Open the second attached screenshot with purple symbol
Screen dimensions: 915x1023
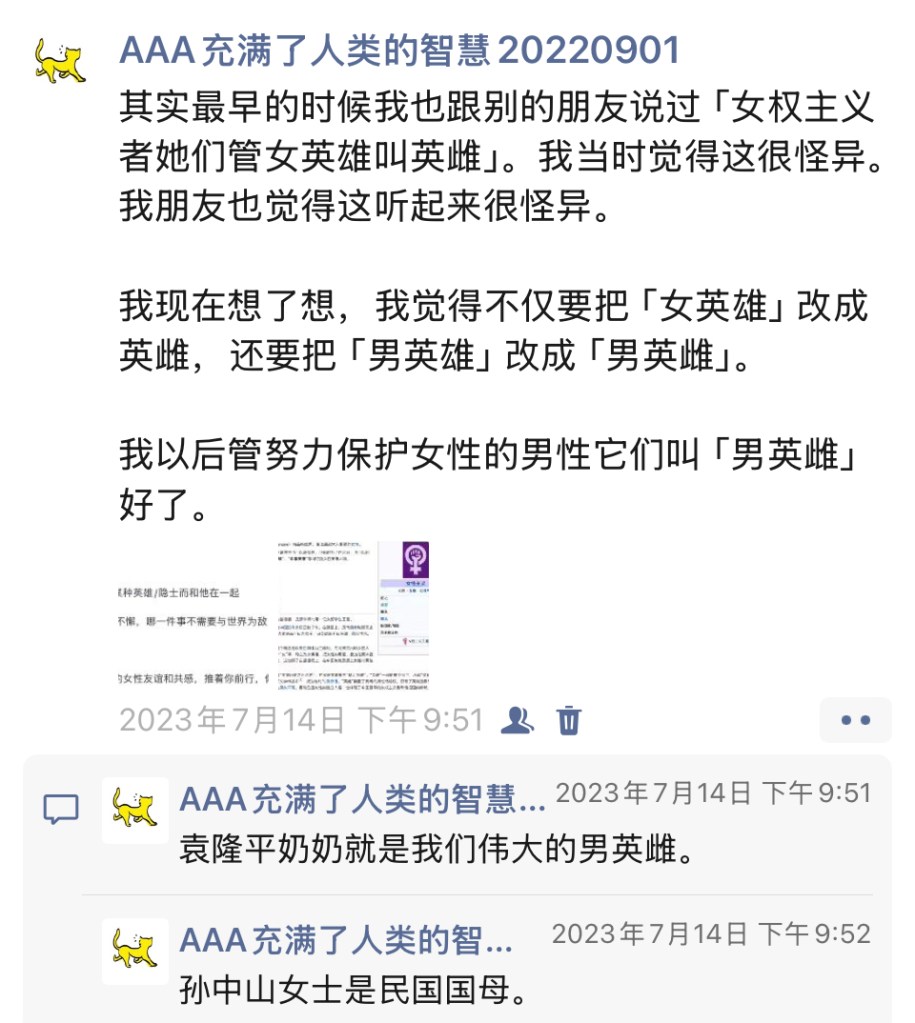pos(354,616)
